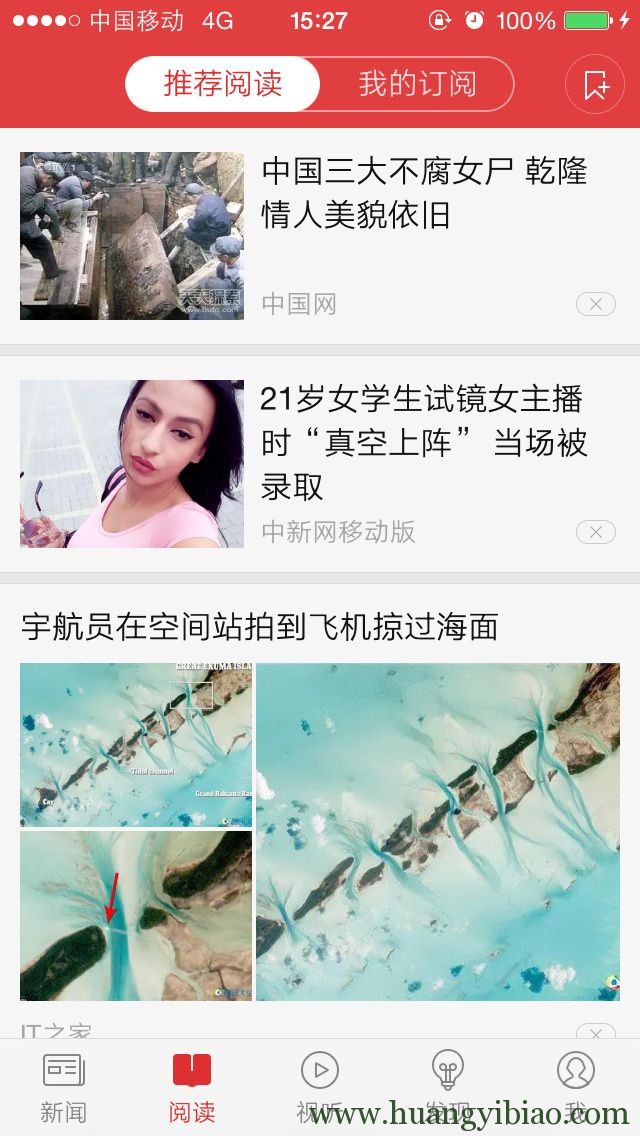The image size is (640, 1136).
Task: Go to the 新闻 tab
Action: click(64, 1086)
